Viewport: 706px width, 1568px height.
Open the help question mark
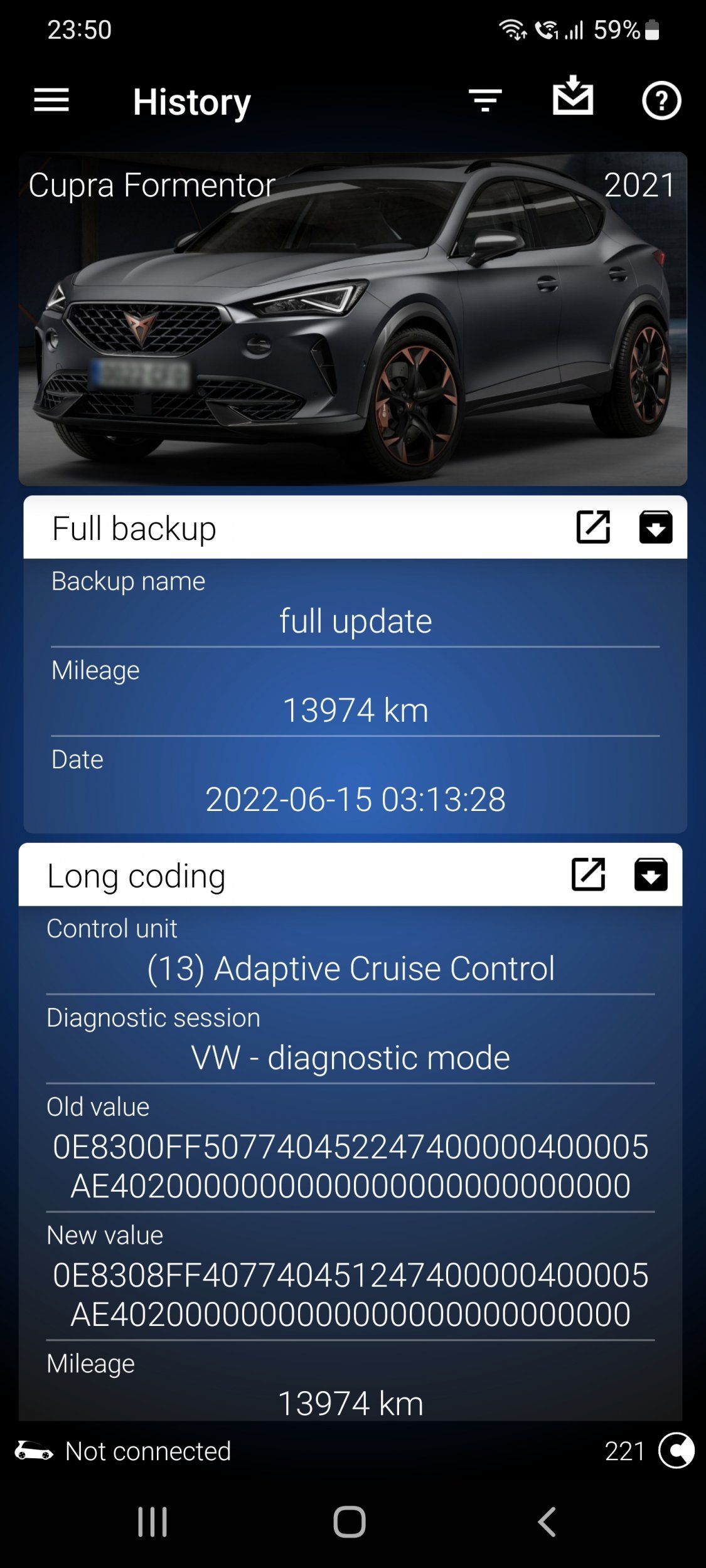pyautogui.click(x=661, y=100)
